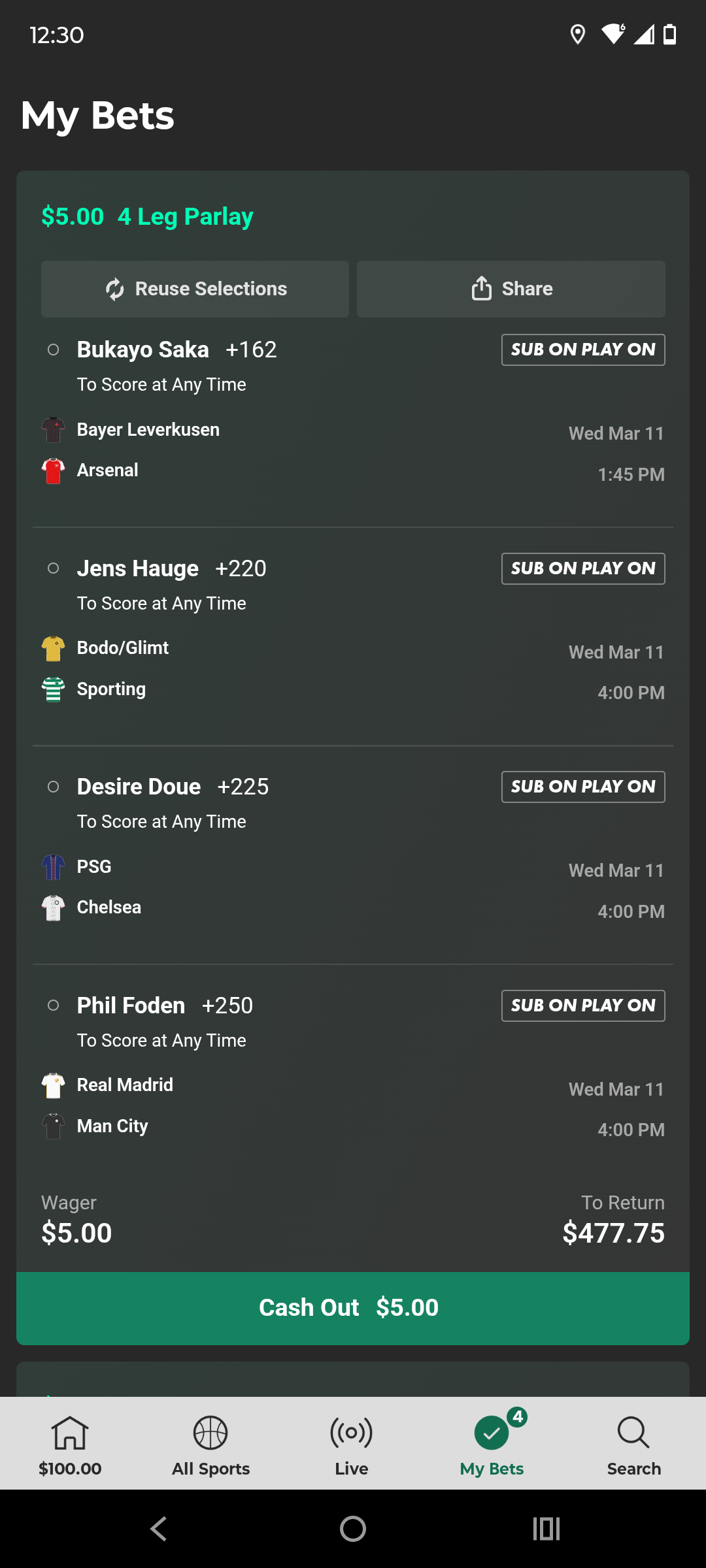This screenshot has width=706, height=1568.
Task: Go back using the system back button
Action: [x=159, y=1529]
